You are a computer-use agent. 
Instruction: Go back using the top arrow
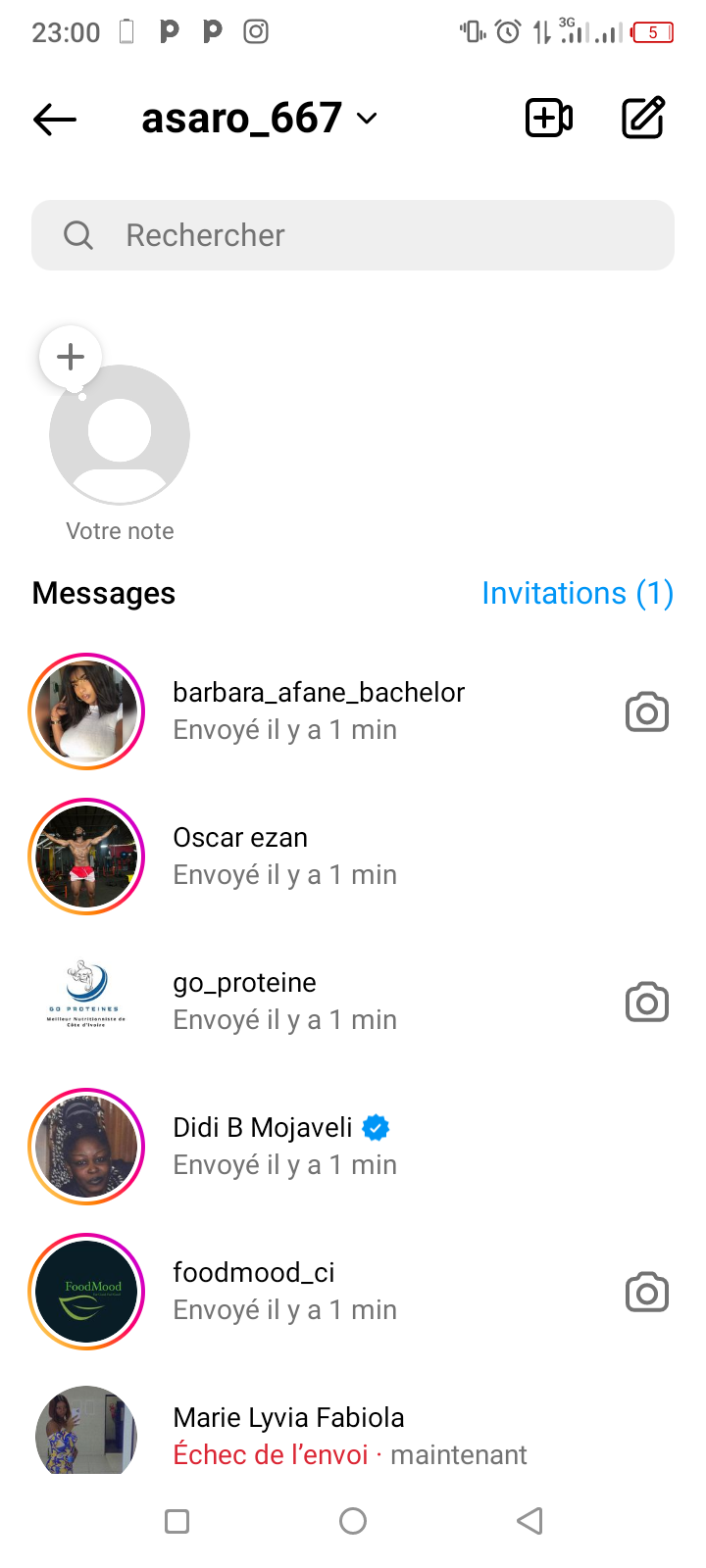55,120
